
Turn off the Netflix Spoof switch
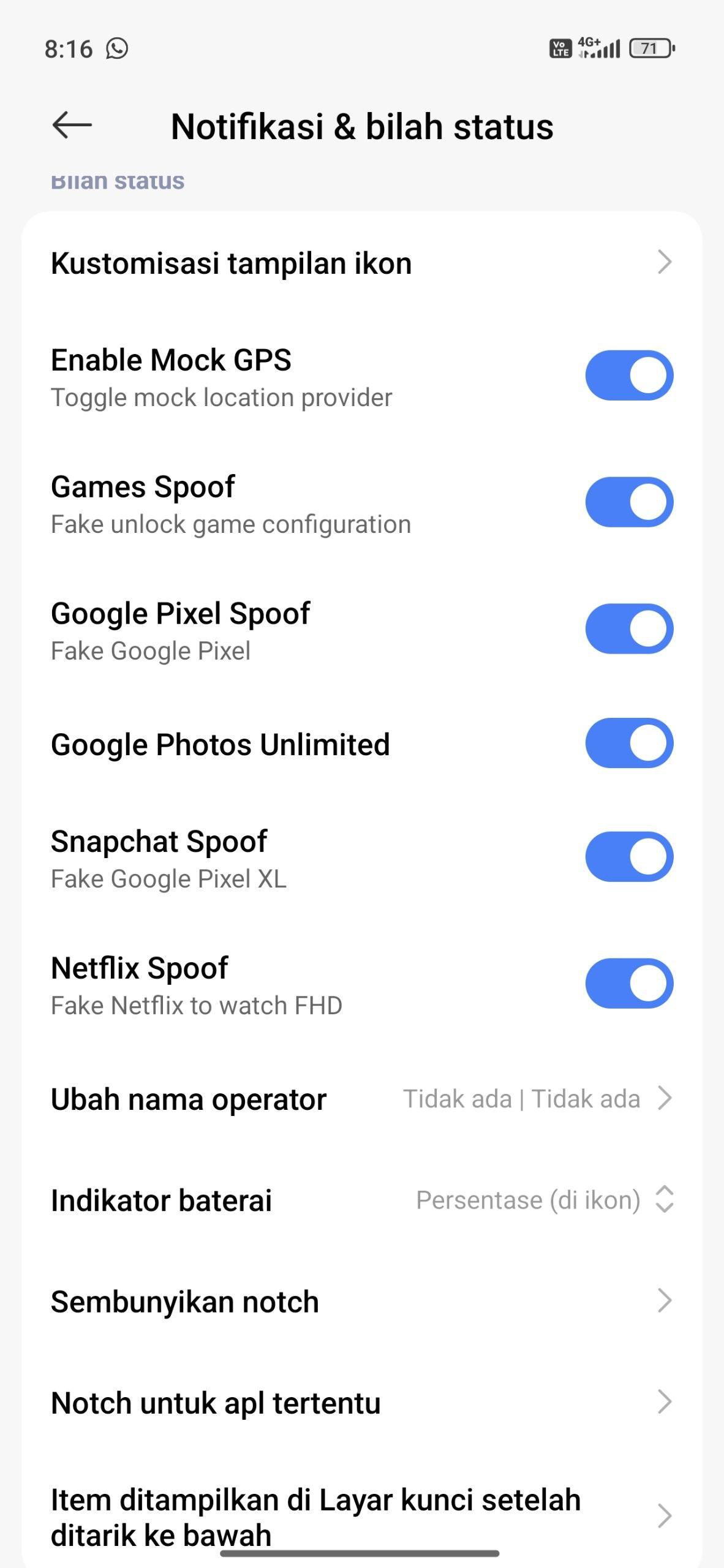click(x=629, y=984)
